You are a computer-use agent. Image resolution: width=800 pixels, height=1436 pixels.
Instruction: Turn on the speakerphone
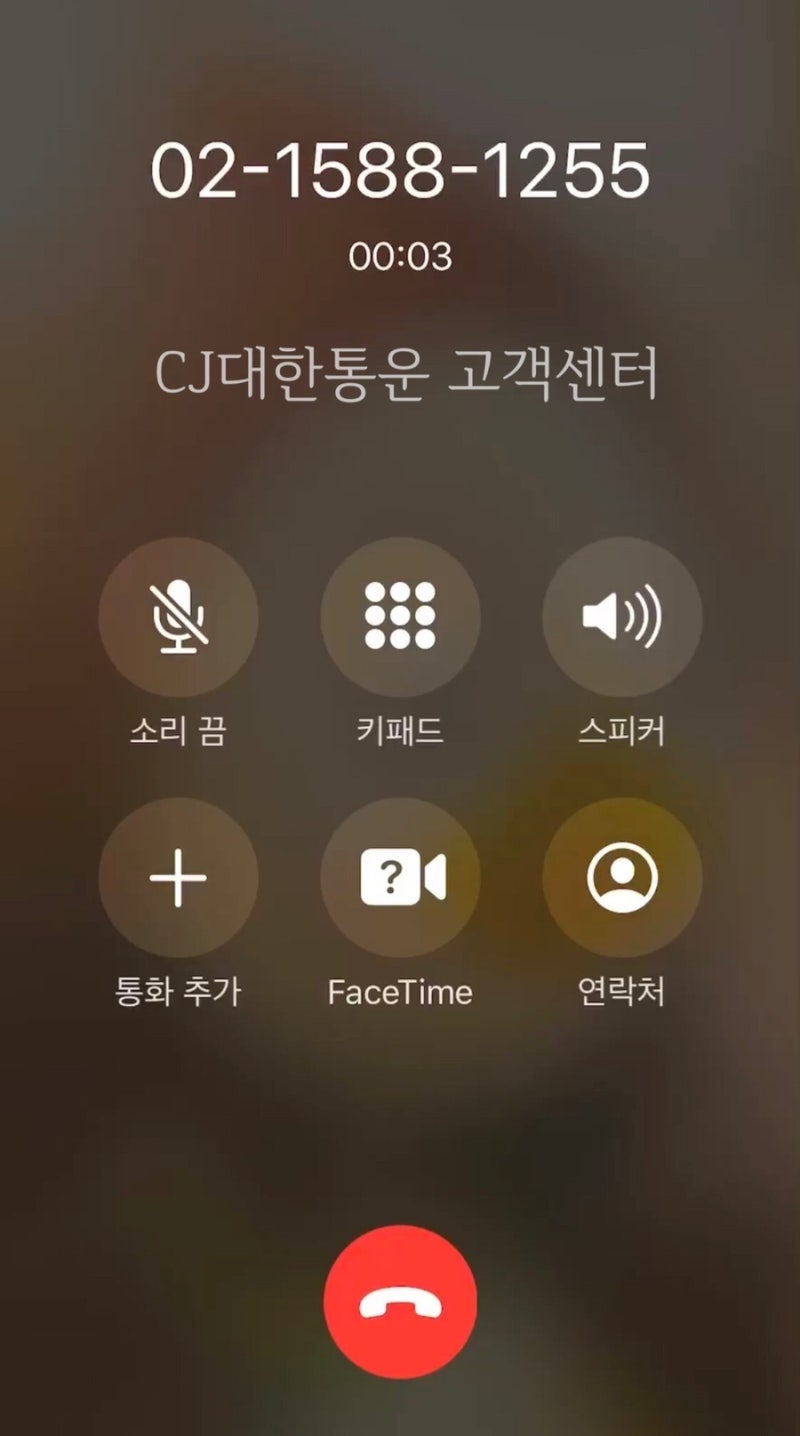[622, 618]
